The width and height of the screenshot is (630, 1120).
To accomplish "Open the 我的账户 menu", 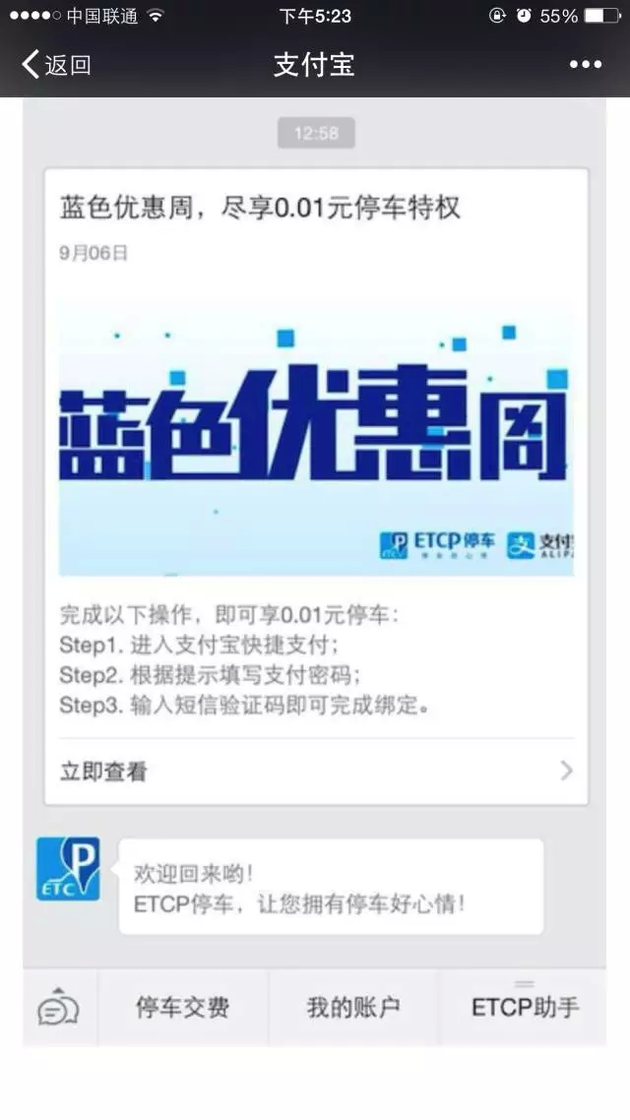I will [x=353, y=1008].
